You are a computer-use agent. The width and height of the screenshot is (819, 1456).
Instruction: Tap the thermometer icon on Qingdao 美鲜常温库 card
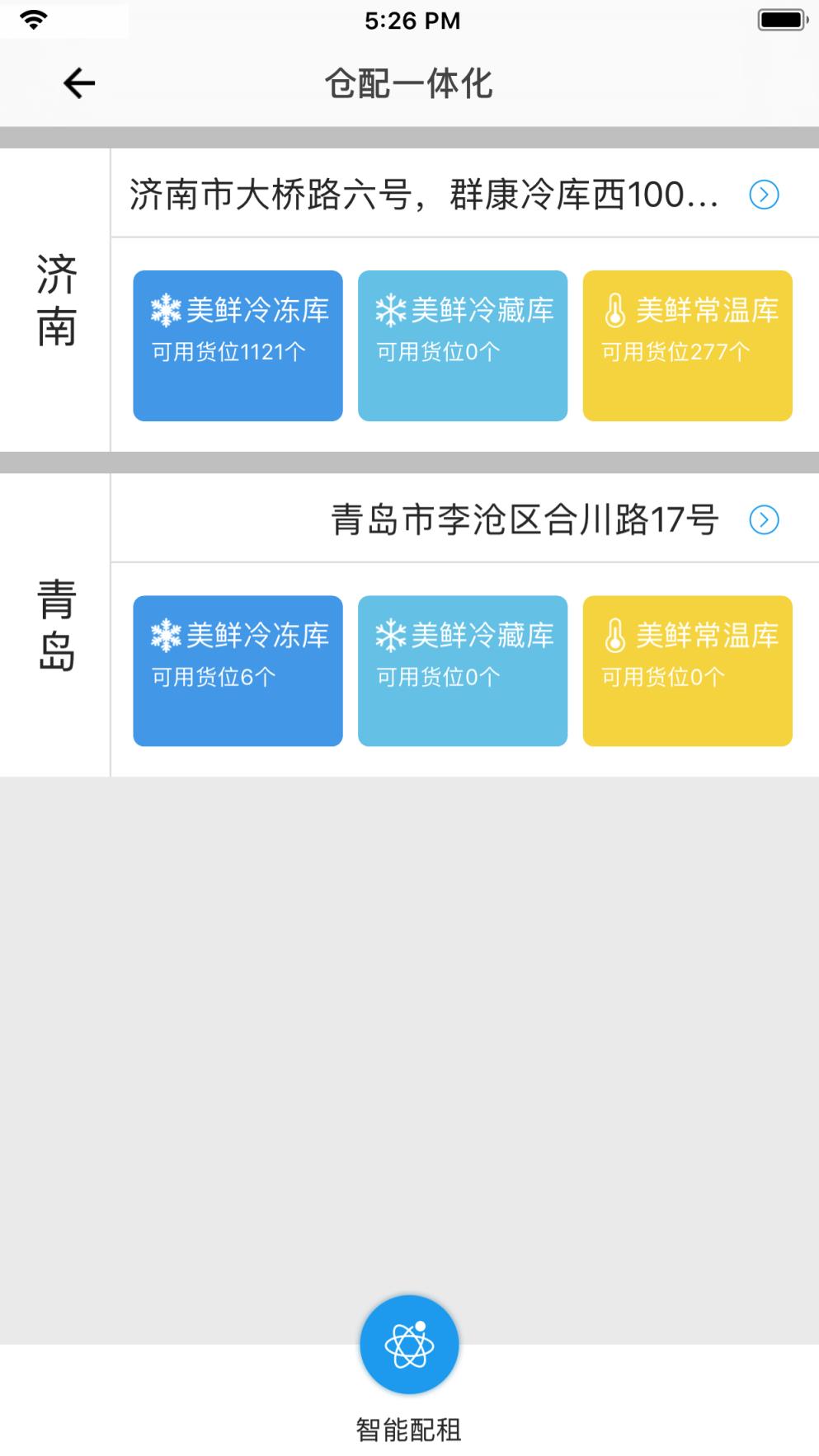coord(614,635)
